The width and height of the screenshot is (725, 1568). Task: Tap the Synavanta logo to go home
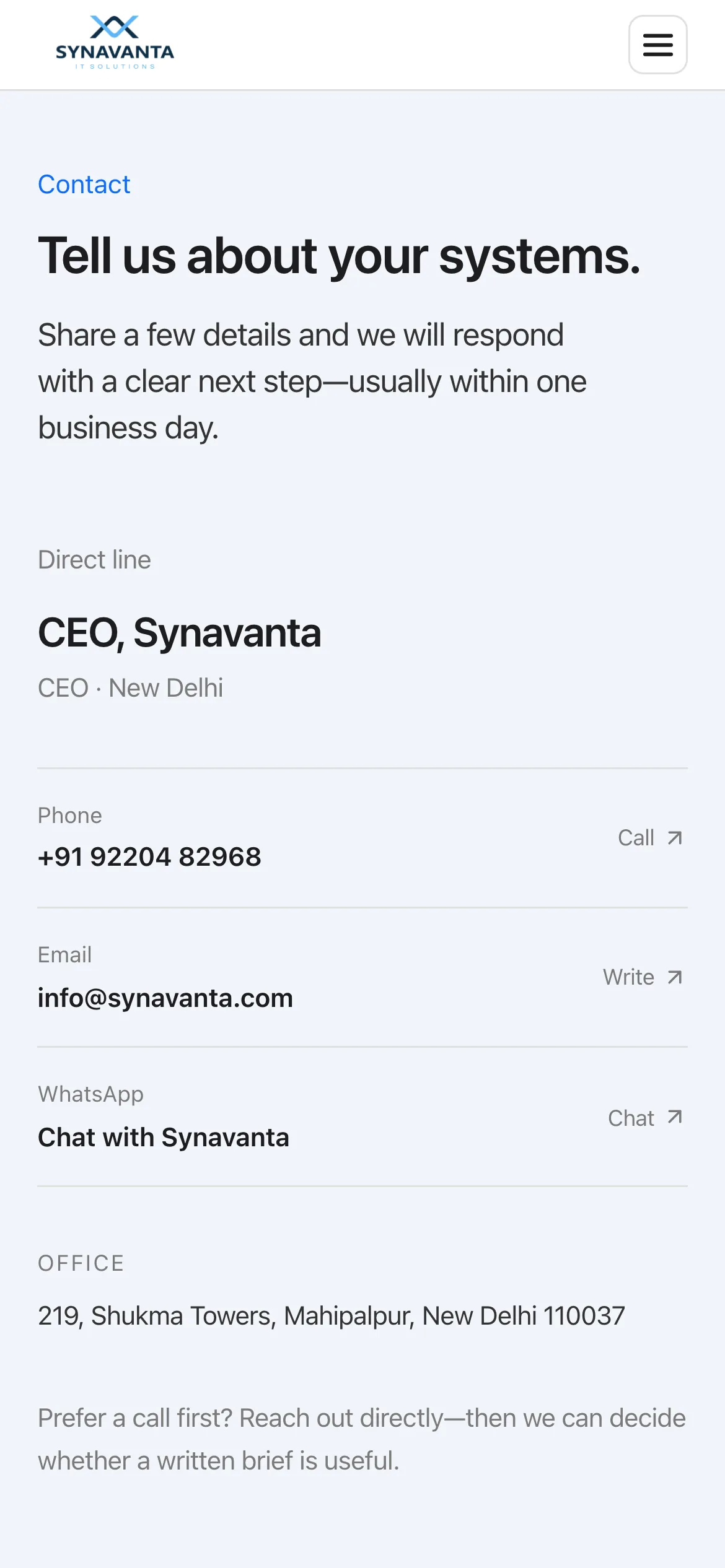click(115, 43)
